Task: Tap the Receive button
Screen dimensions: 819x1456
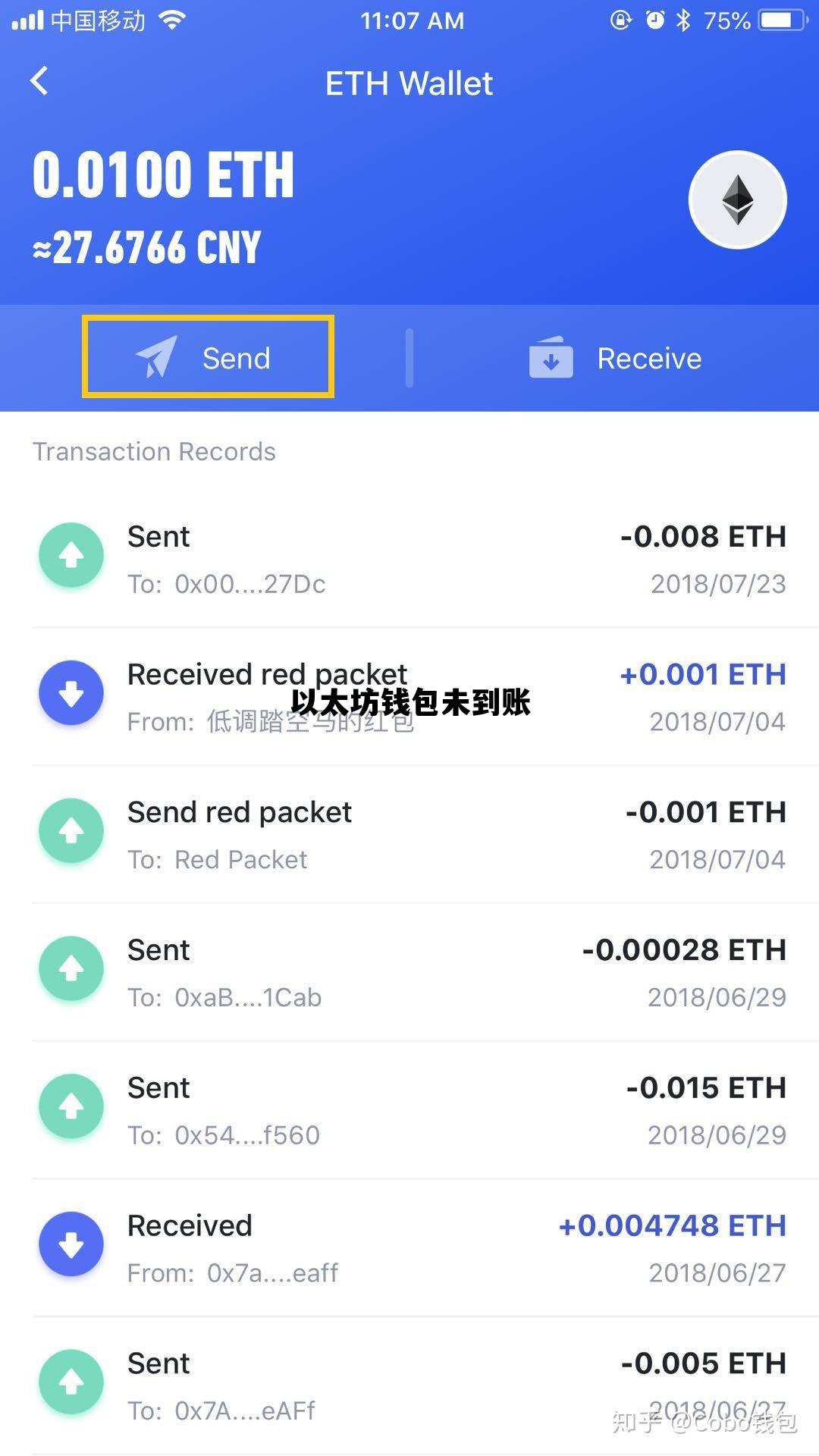Action: pos(615,358)
